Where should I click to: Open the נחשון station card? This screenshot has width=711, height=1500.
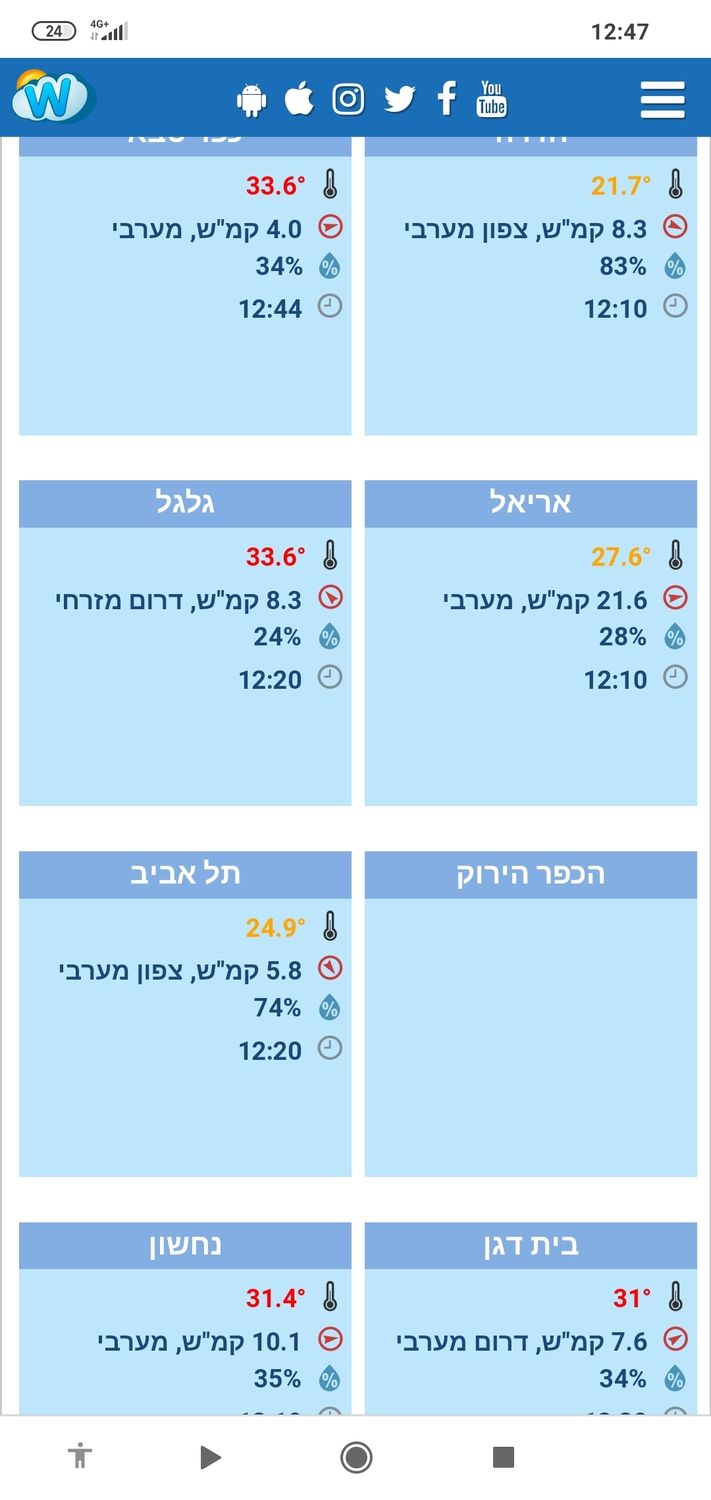pos(185,1245)
